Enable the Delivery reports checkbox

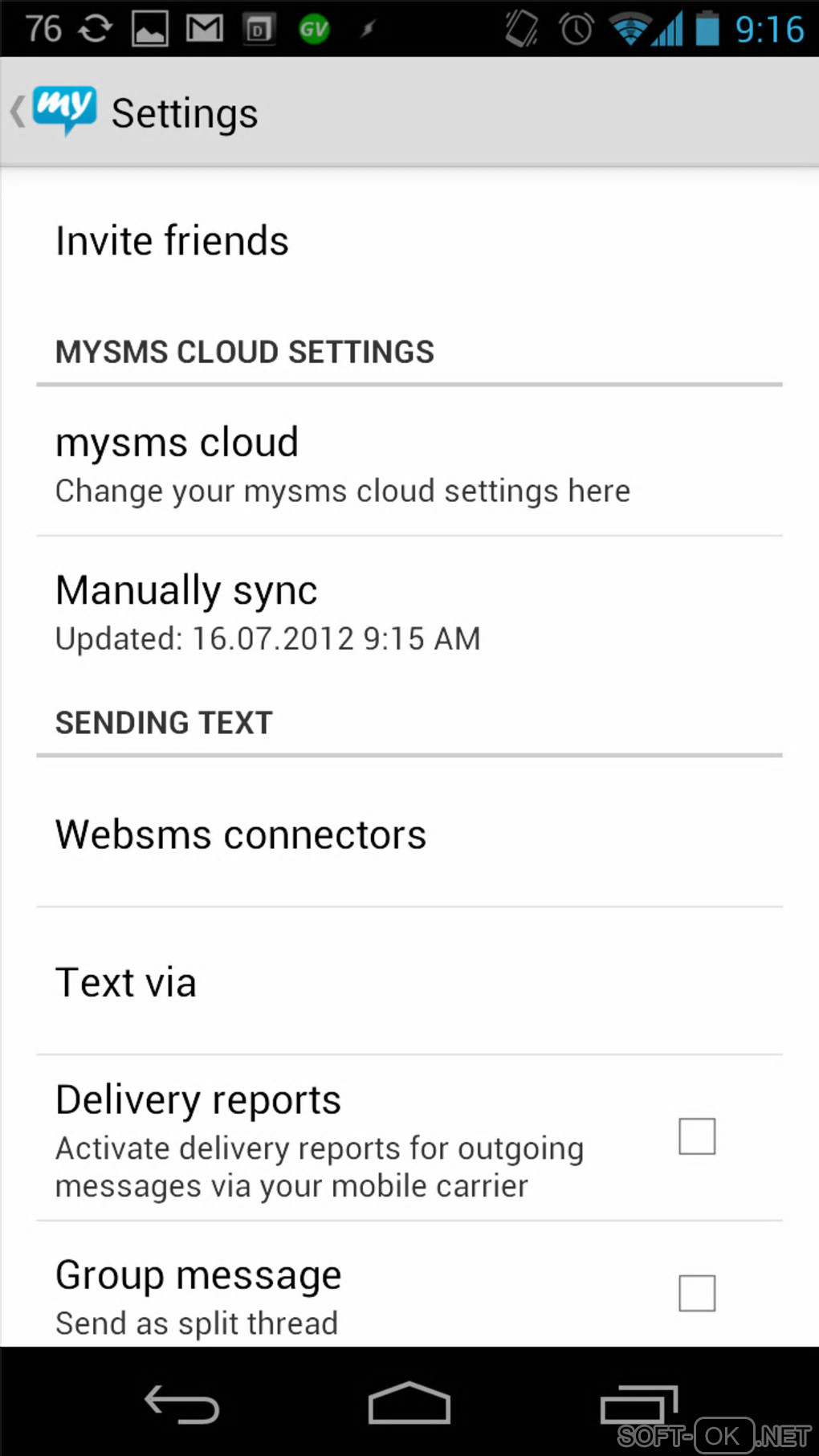point(696,1136)
